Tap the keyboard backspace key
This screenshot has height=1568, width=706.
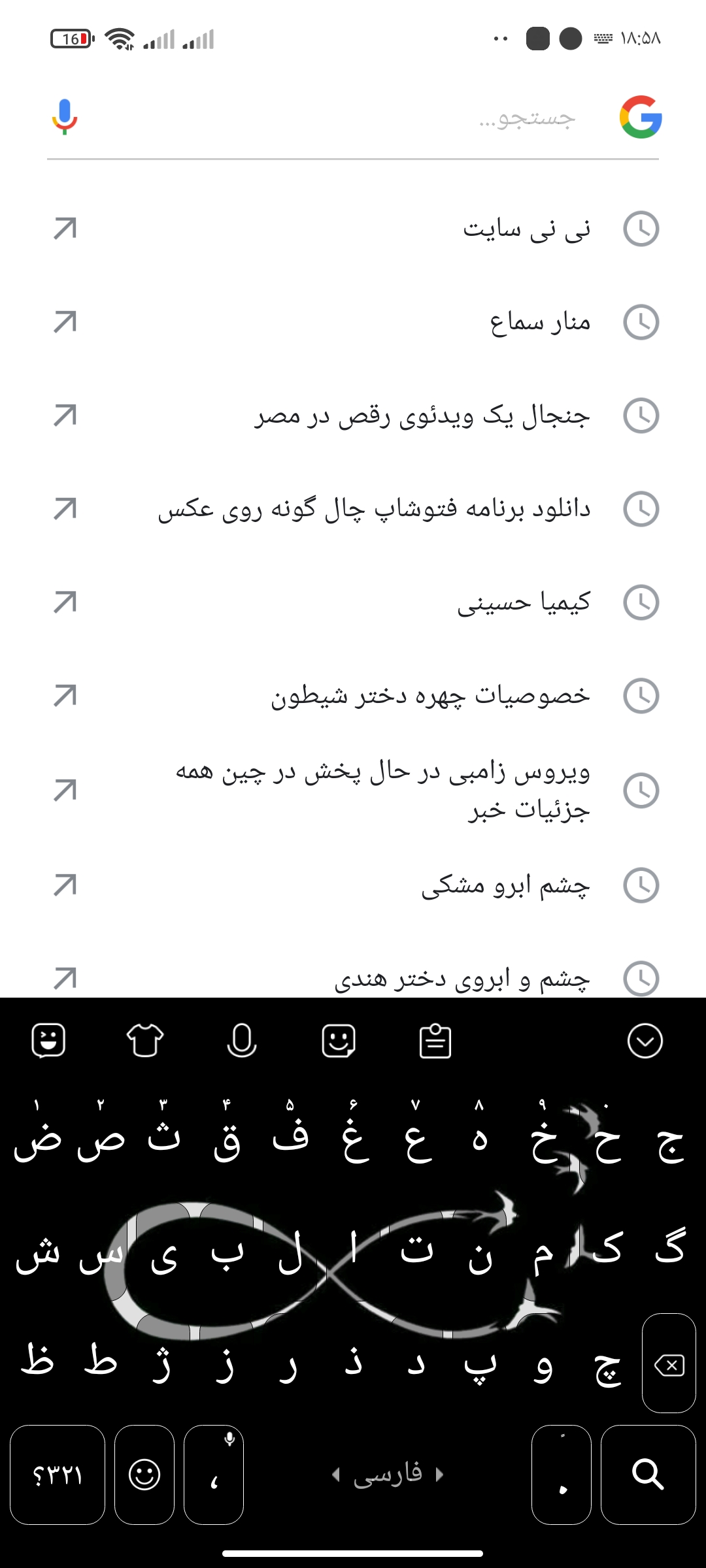669,1365
